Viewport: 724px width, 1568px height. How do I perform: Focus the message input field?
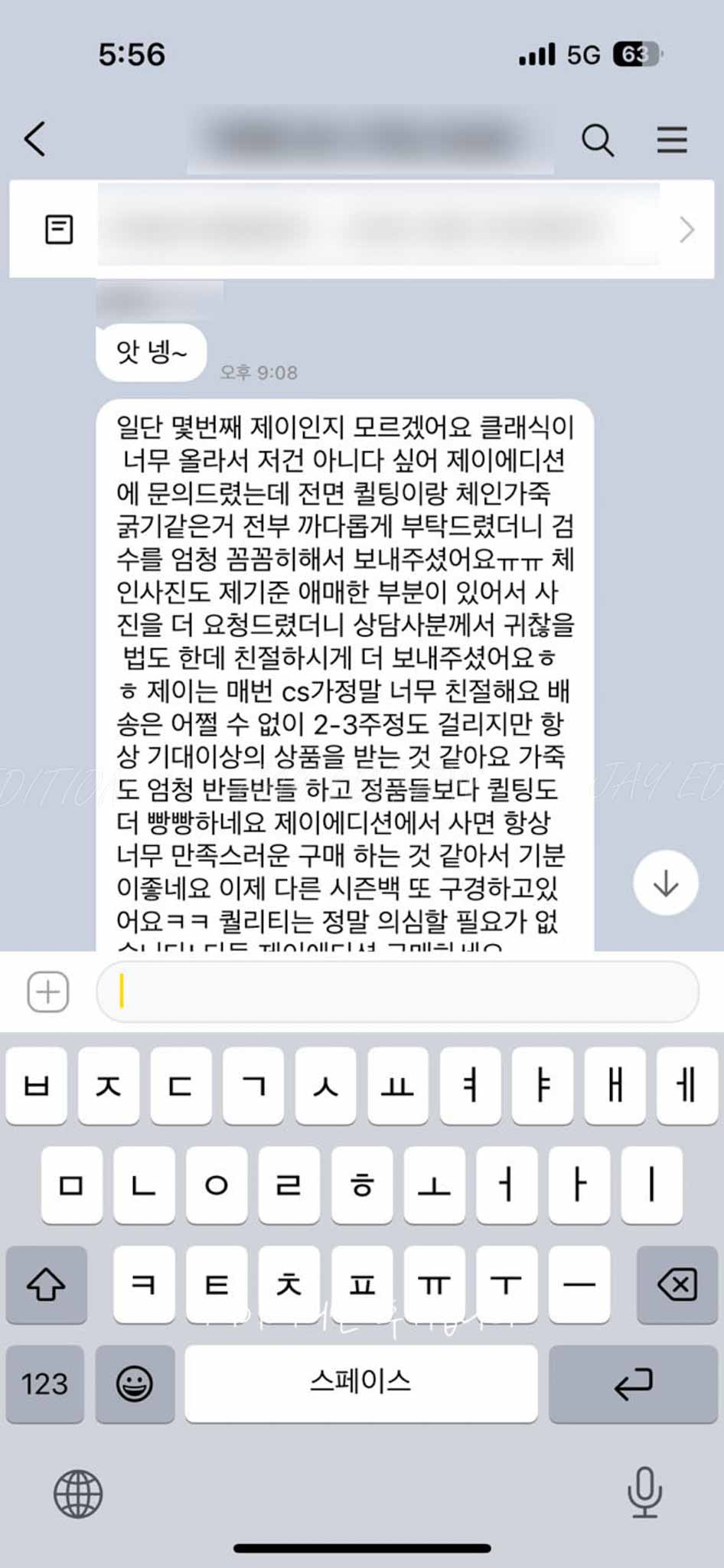click(x=398, y=992)
